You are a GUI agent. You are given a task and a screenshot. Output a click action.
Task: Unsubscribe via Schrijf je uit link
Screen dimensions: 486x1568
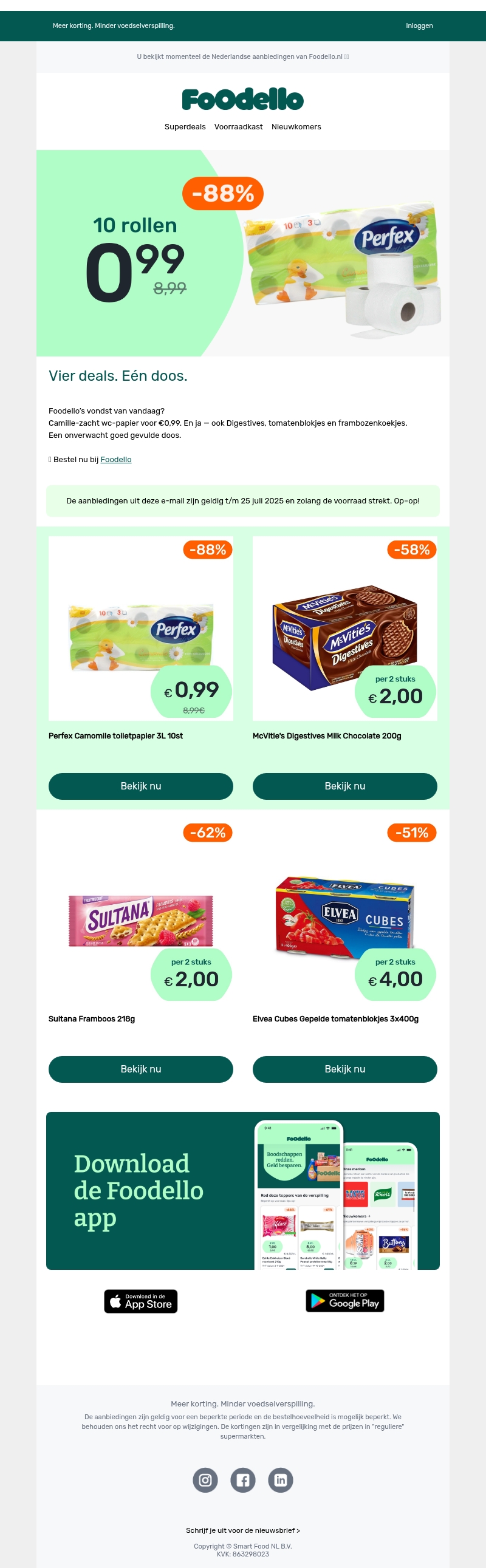[242, 1530]
